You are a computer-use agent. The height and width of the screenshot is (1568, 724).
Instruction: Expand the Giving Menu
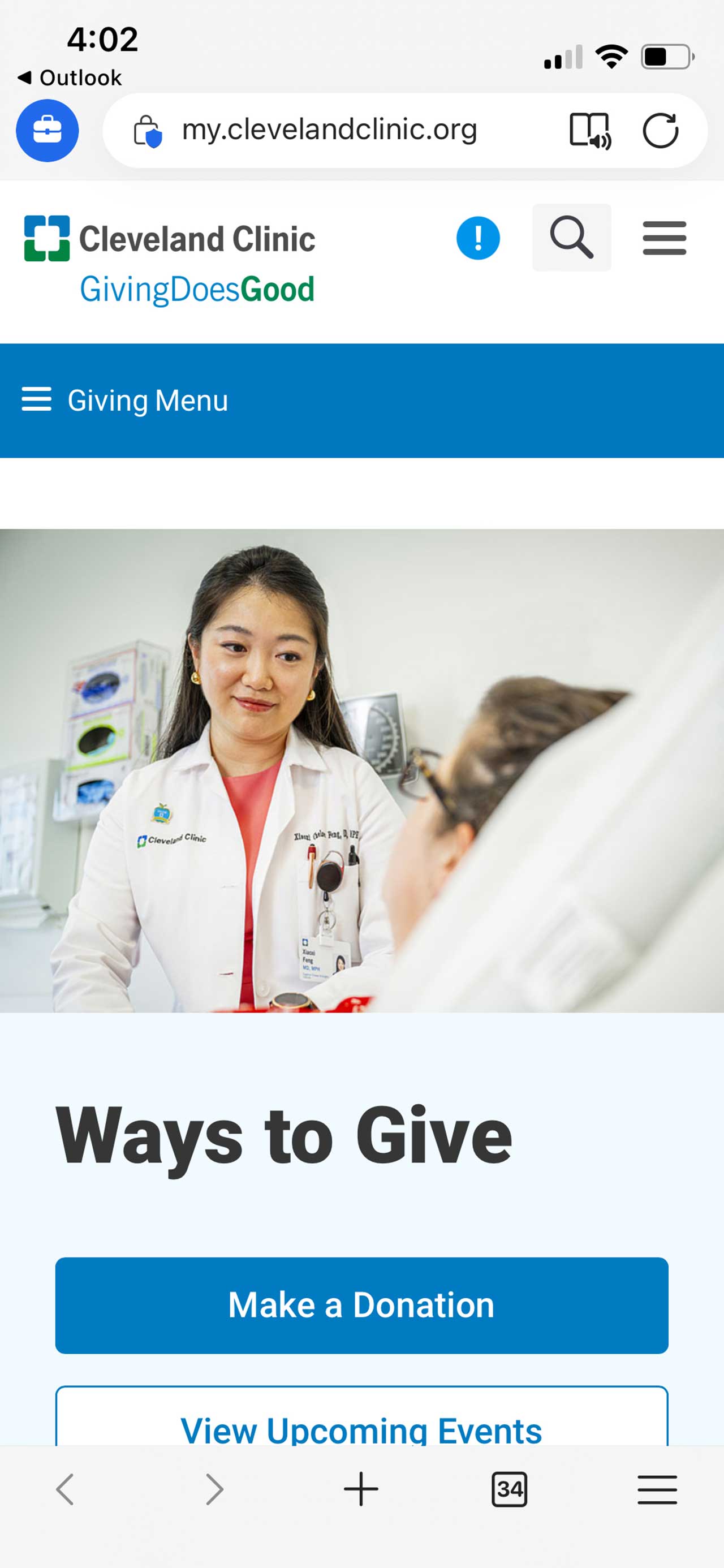point(126,400)
